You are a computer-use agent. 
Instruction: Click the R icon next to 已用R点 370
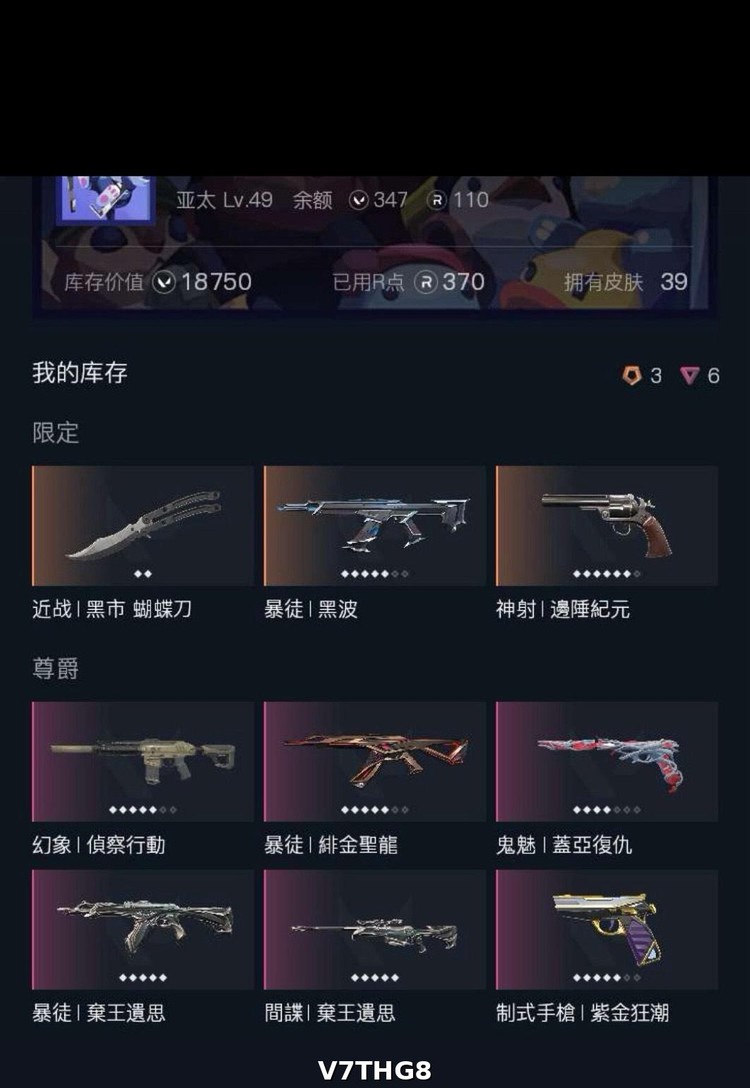[x=426, y=282]
